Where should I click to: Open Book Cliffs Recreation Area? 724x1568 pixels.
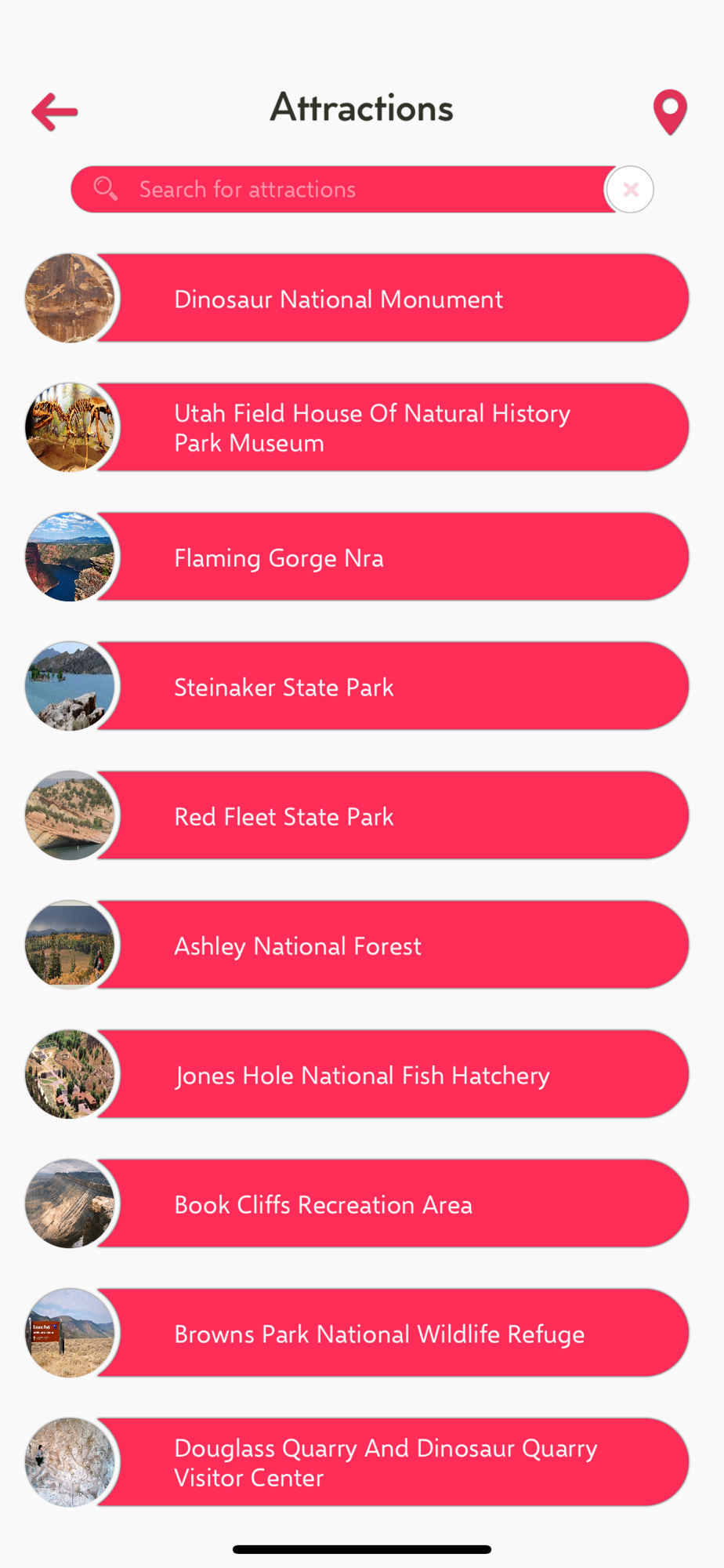(x=357, y=1203)
